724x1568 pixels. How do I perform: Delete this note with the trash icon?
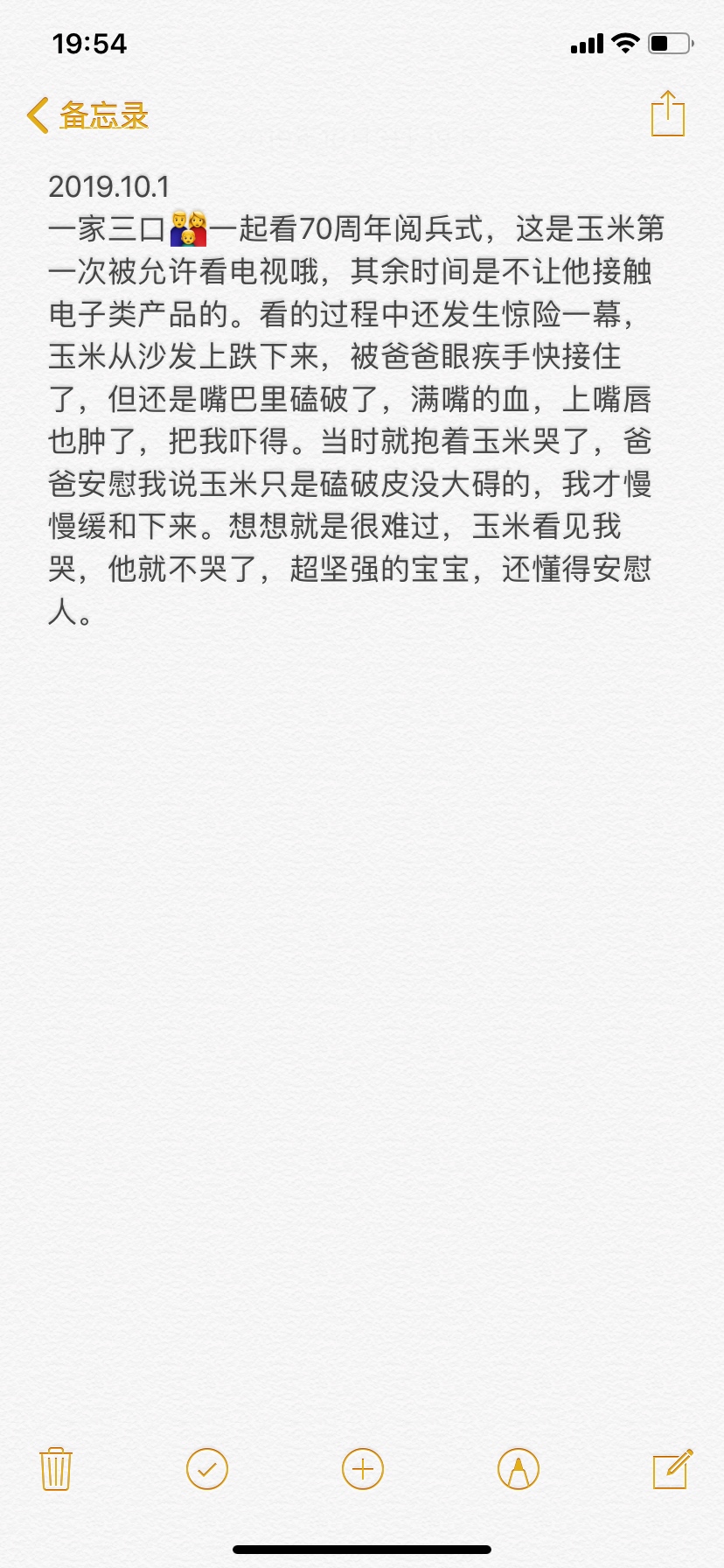[x=56, y=1468]
